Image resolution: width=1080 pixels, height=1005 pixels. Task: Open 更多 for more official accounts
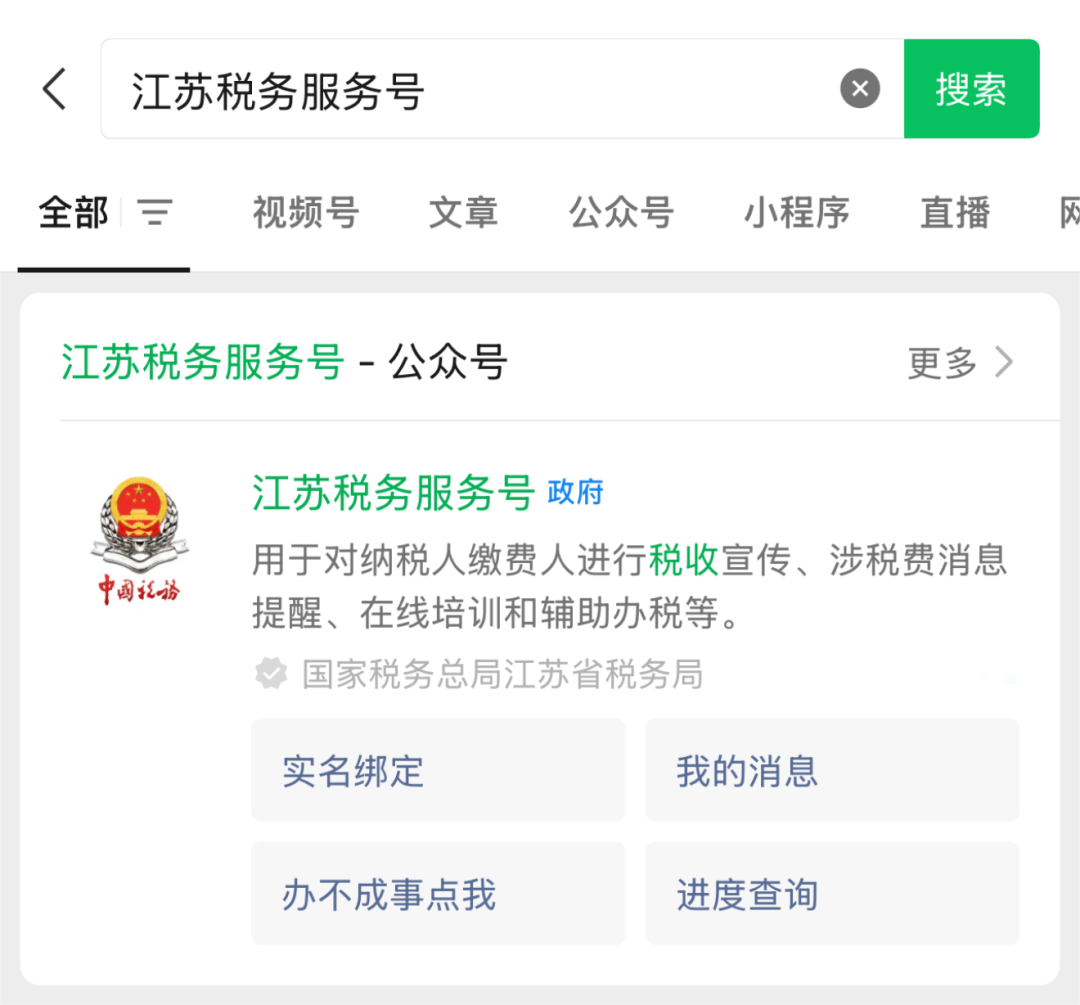(x=960, y=363)
